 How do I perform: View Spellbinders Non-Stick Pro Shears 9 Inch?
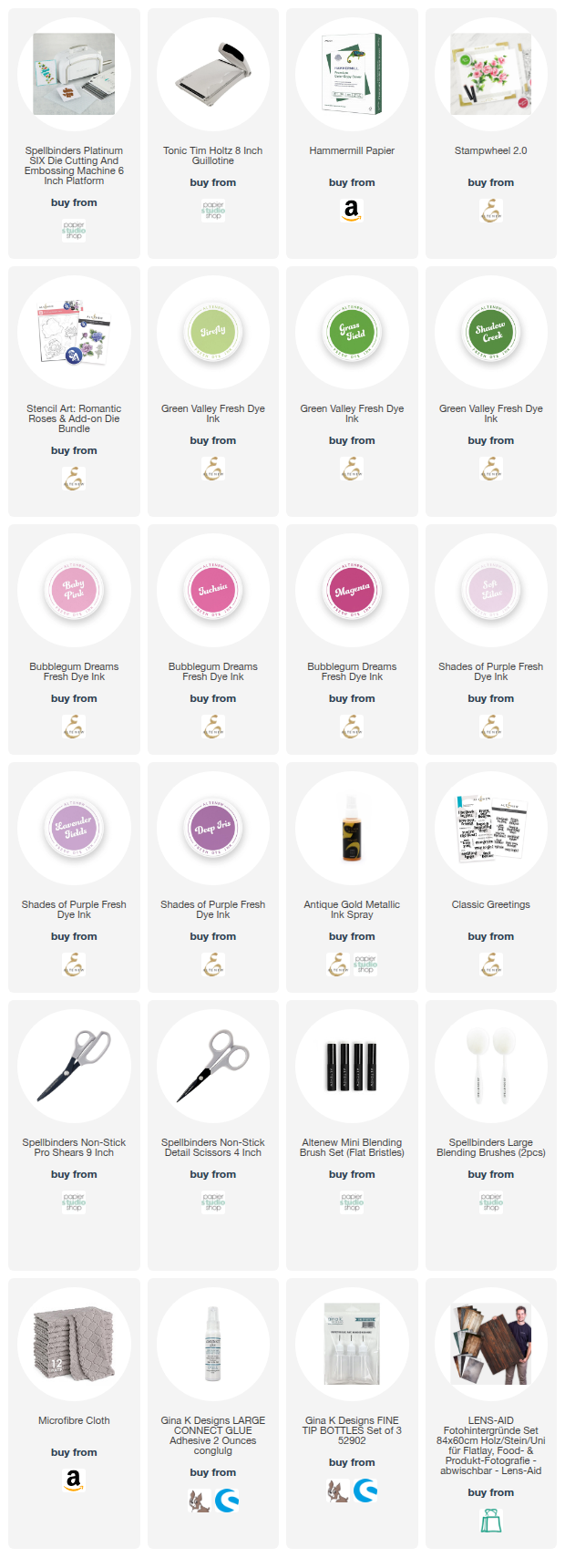pos(74,1067)
